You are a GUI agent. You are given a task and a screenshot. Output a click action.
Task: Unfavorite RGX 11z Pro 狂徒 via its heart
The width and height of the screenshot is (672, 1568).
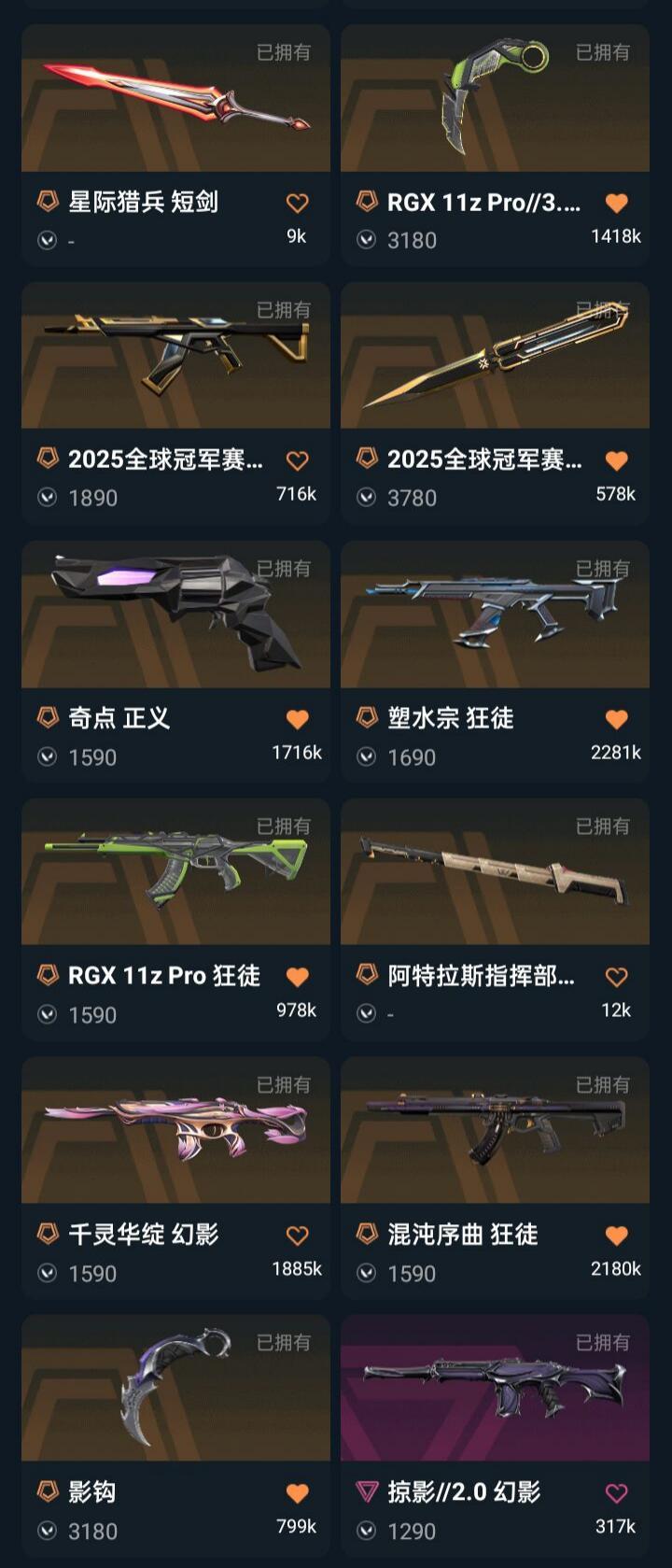point(297,977)
